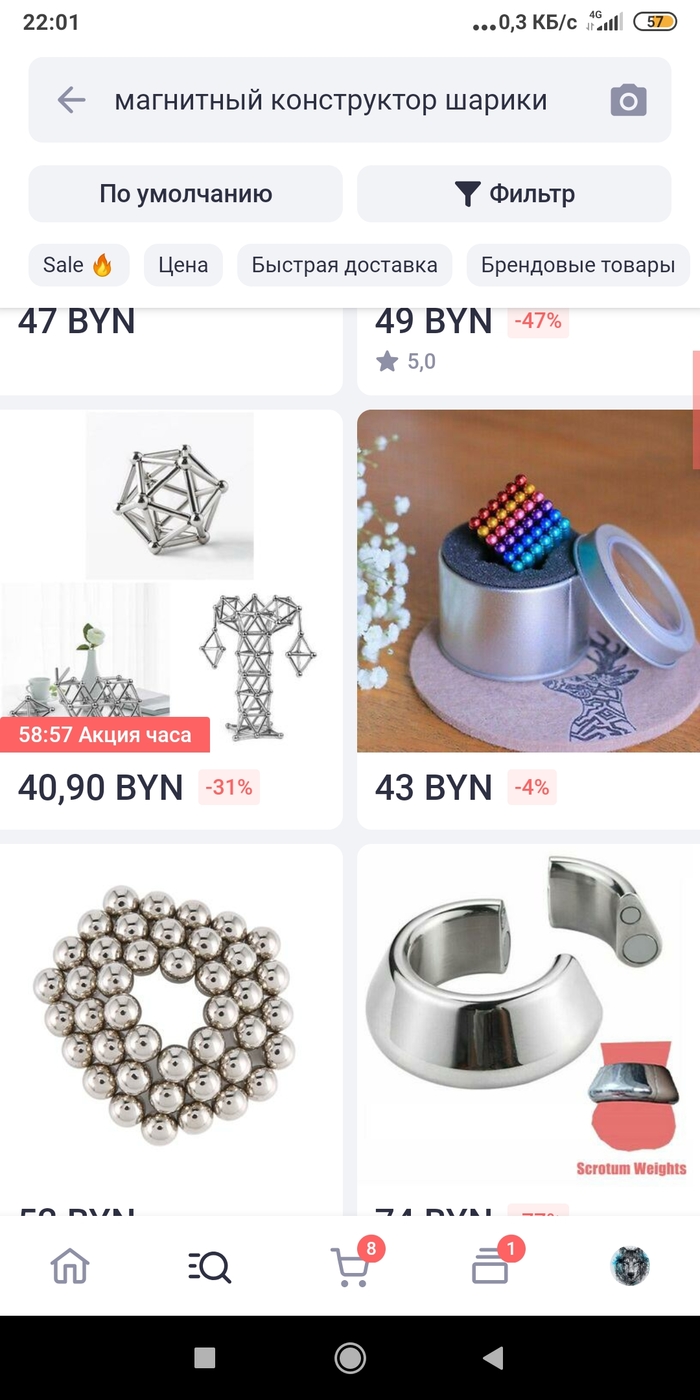Open the shopping cart with 8 items
Viewport: 700px width, 1400px height.
(350, 1267)
